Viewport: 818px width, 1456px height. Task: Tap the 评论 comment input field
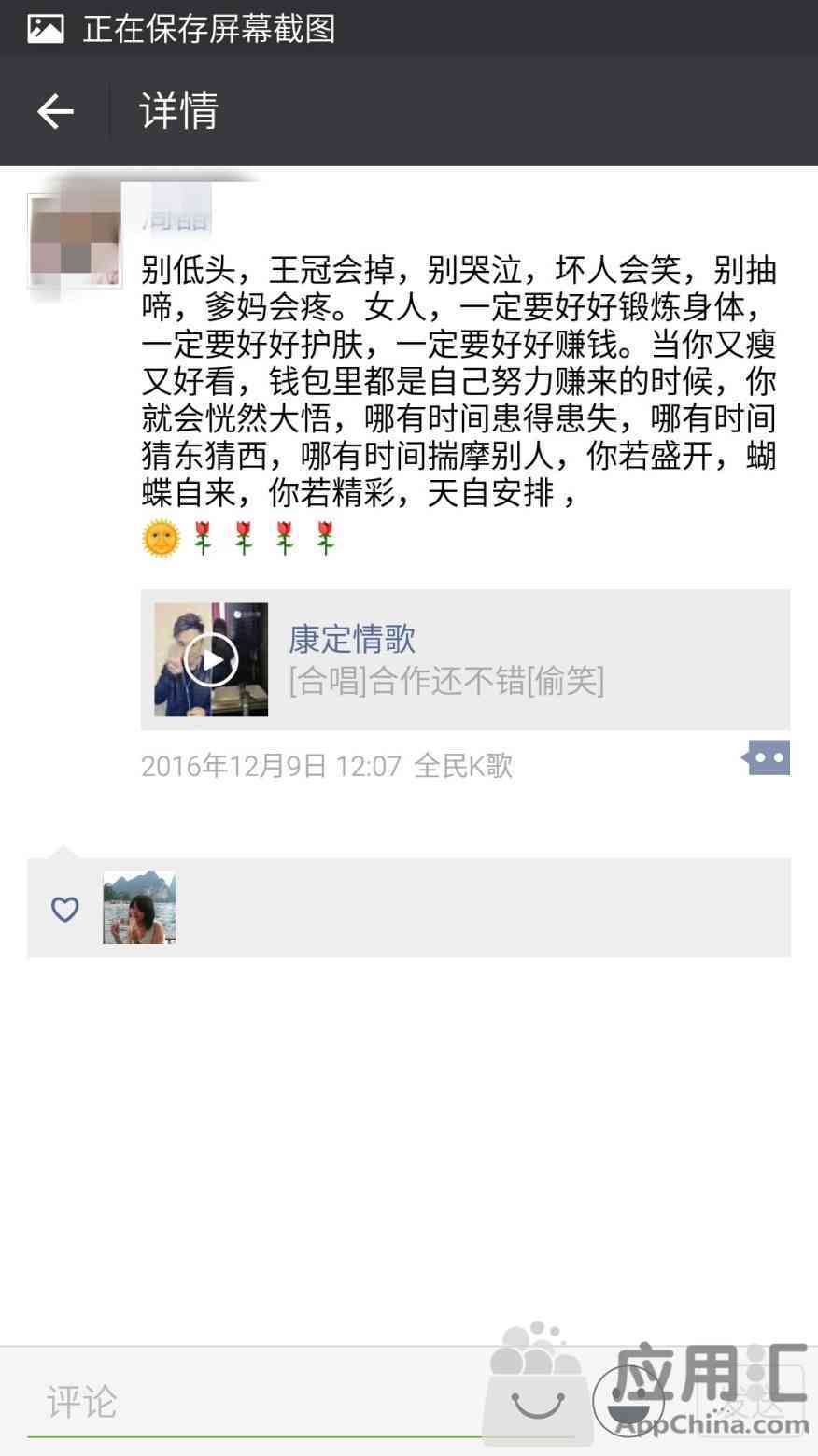click(252, 1402)
